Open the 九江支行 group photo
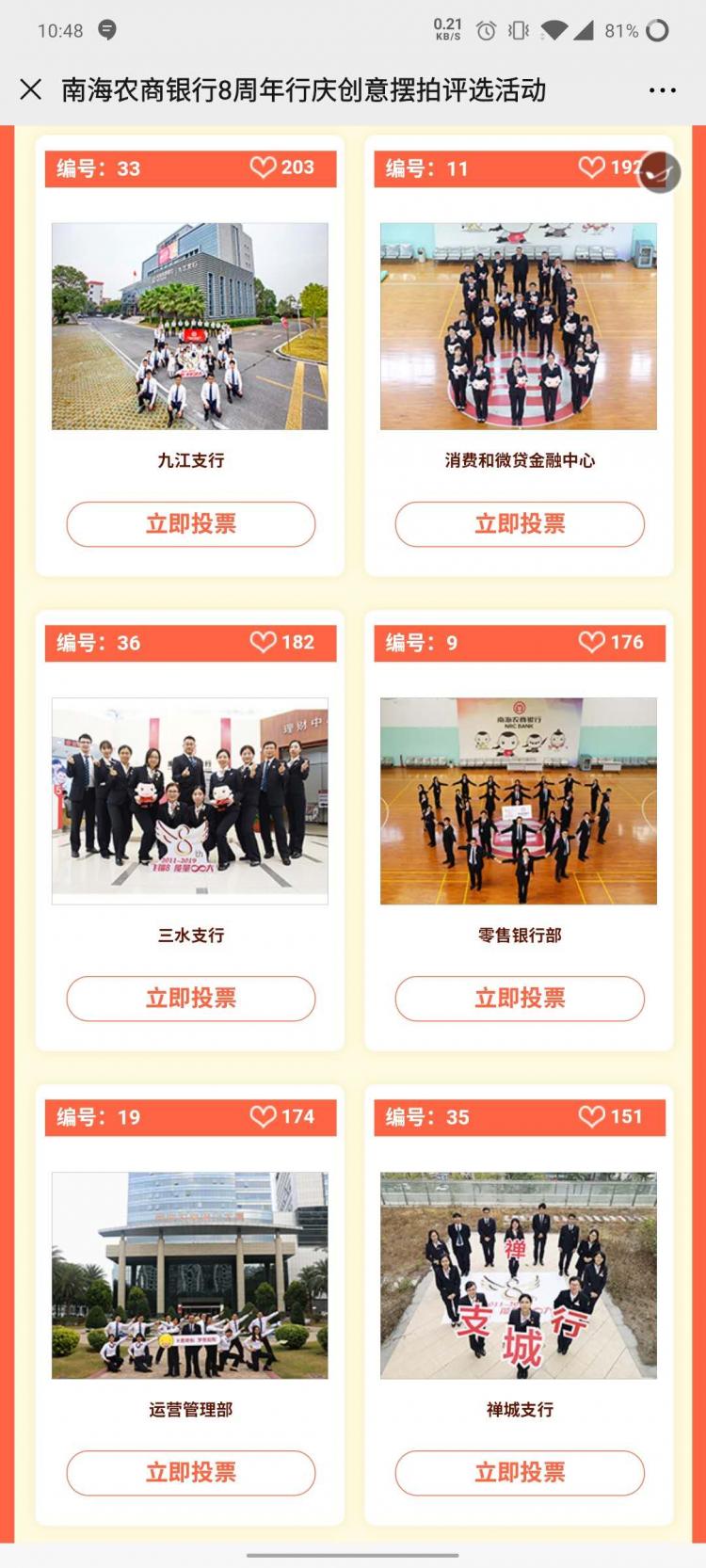This screenshot has width=706, height=1568. (x=190, y=326)
